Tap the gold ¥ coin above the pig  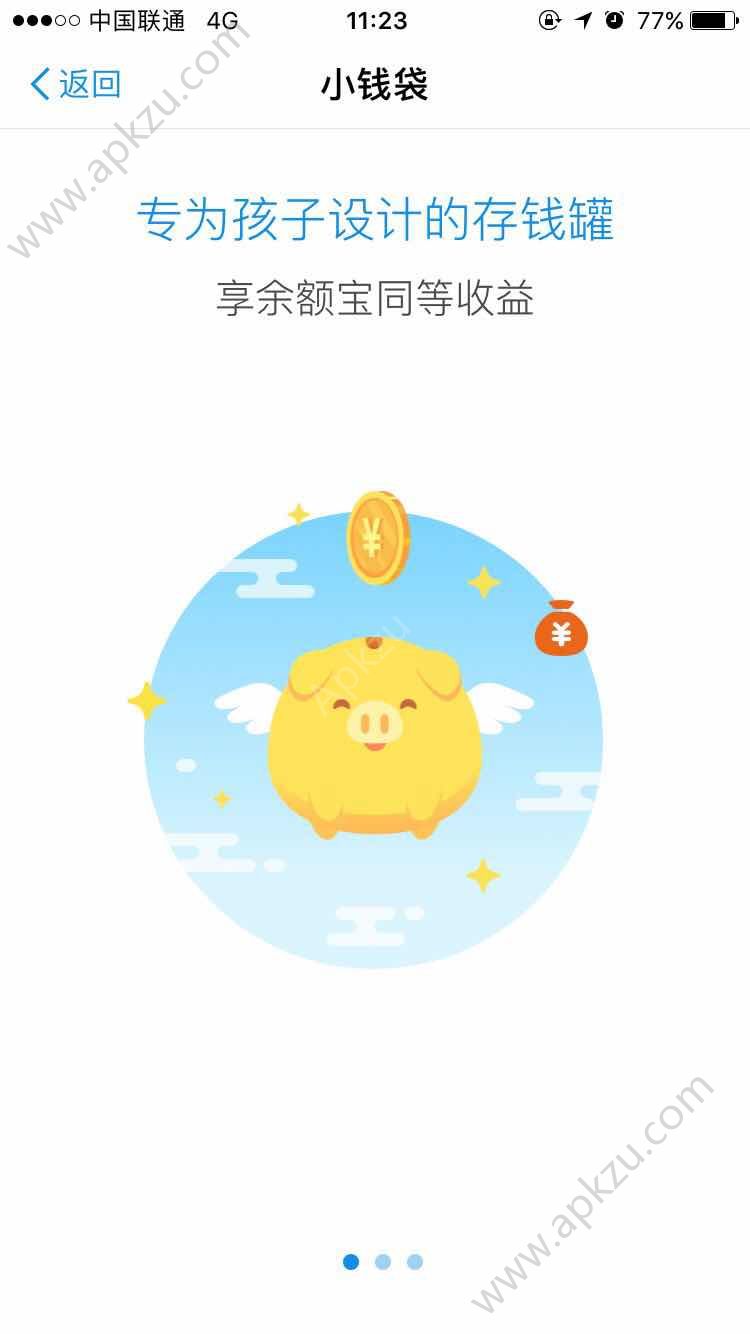click(x=375, y=538)
